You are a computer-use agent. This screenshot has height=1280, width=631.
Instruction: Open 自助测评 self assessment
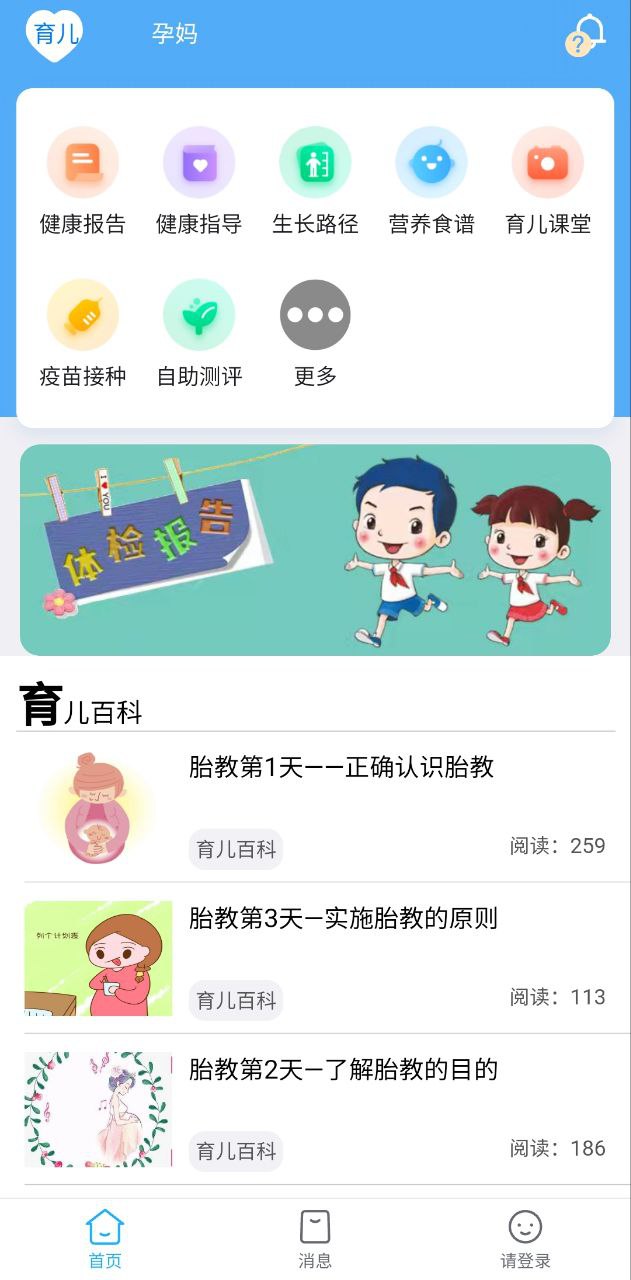[199, 333]
